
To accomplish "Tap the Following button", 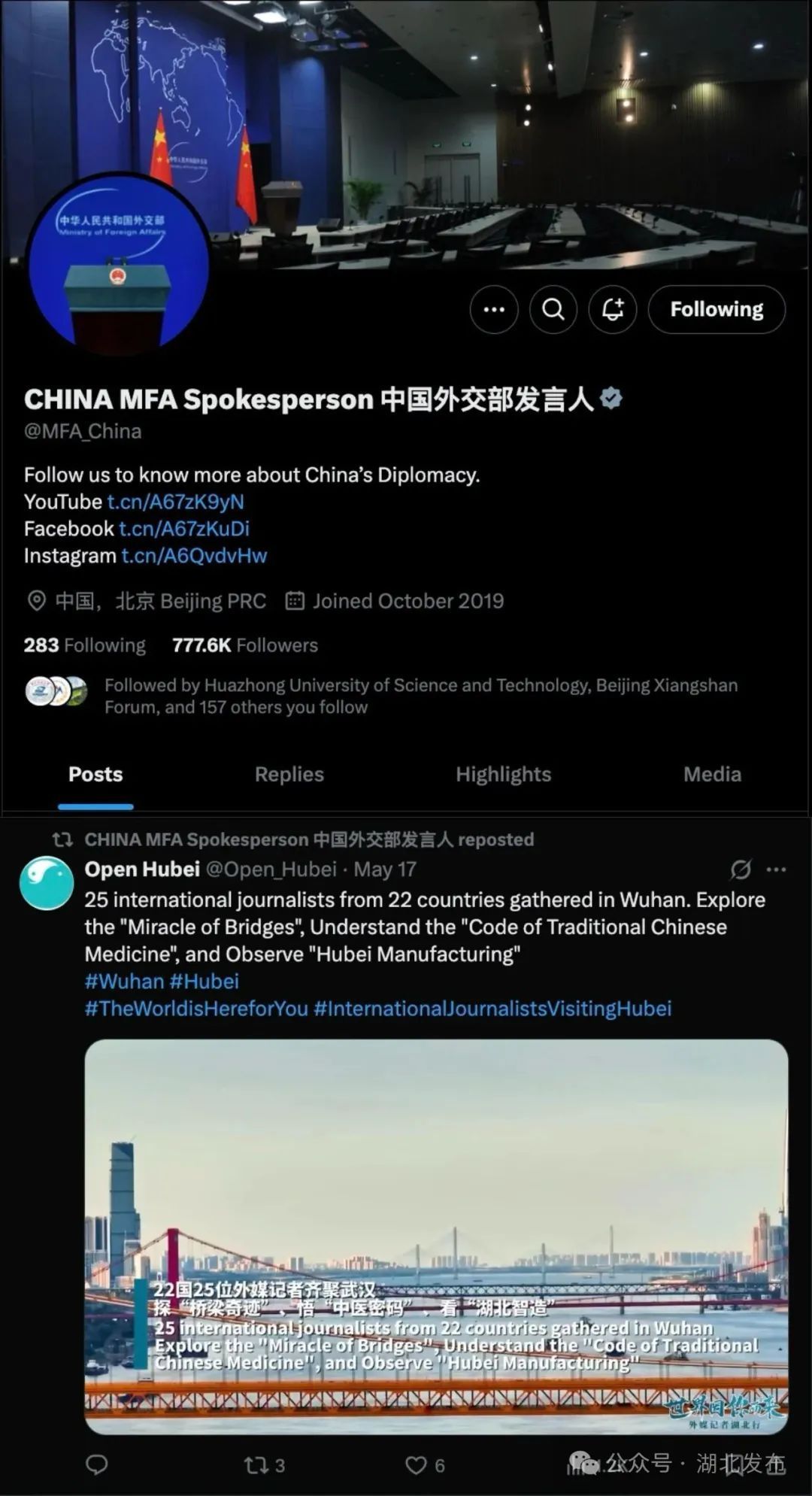I will coord(717,309).
